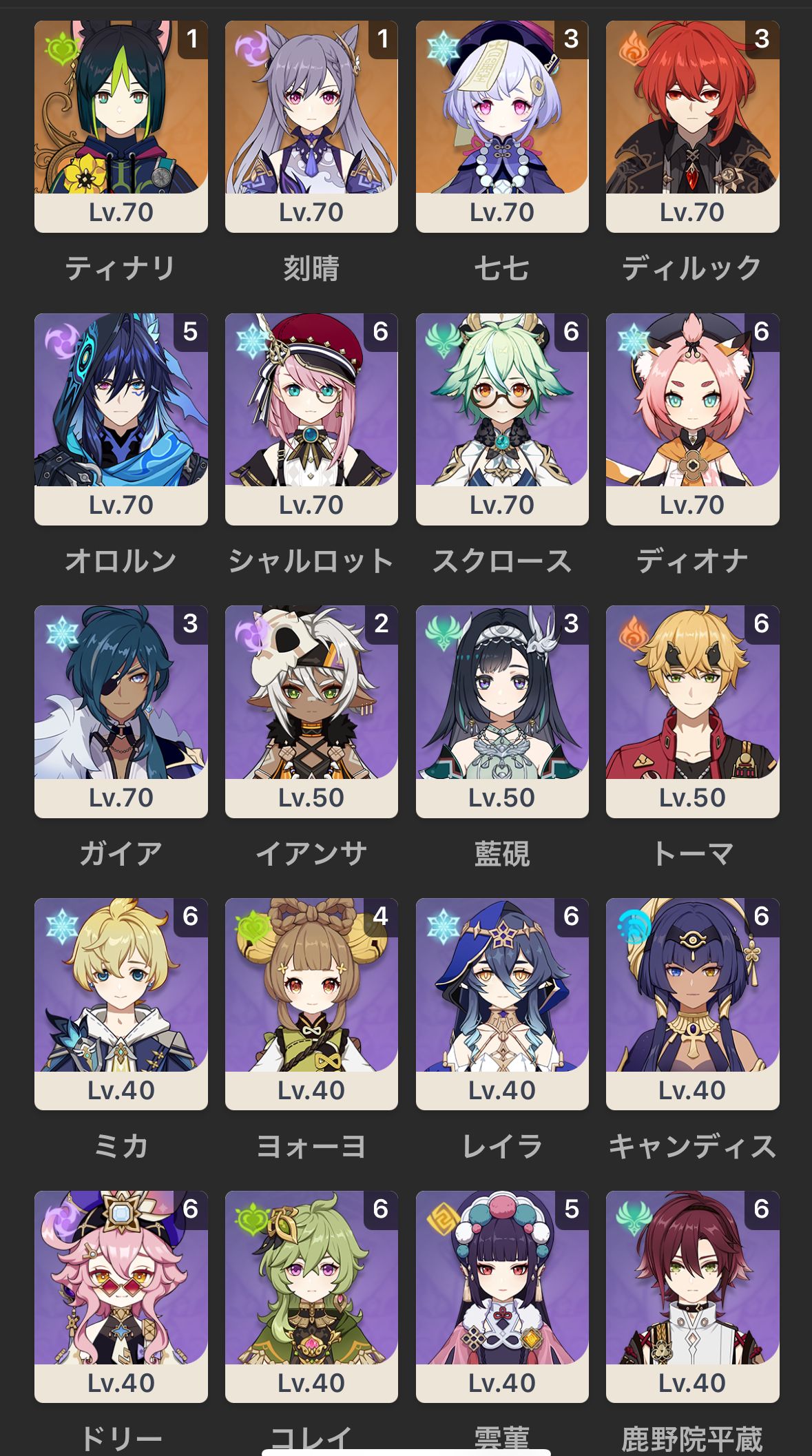Open the ディルック character card
812x1456 pixels.
(x=692, y=126)
